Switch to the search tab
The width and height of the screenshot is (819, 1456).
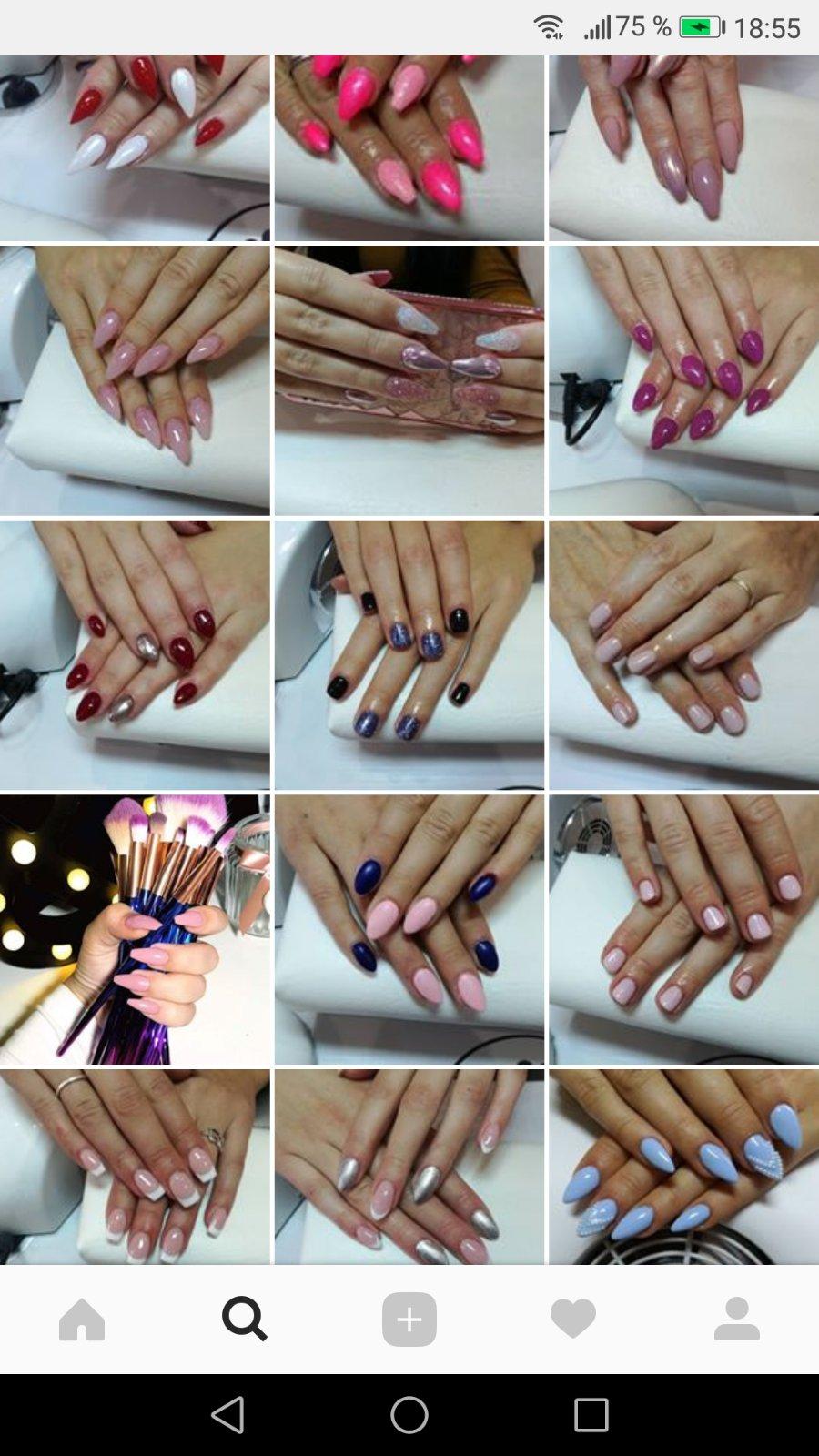[x=245, y=1319]
